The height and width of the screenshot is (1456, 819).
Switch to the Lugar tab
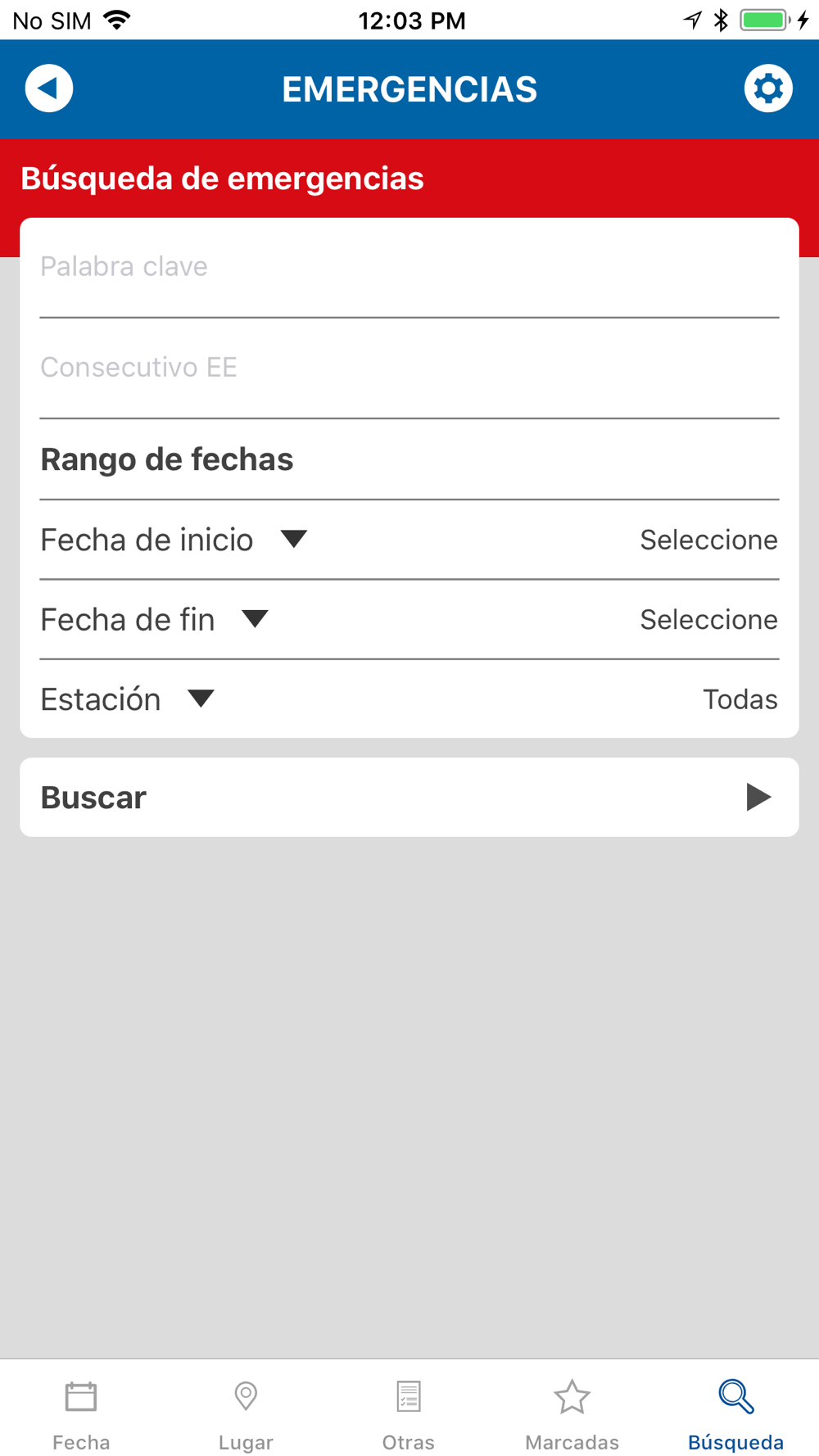click(246, 1414)
